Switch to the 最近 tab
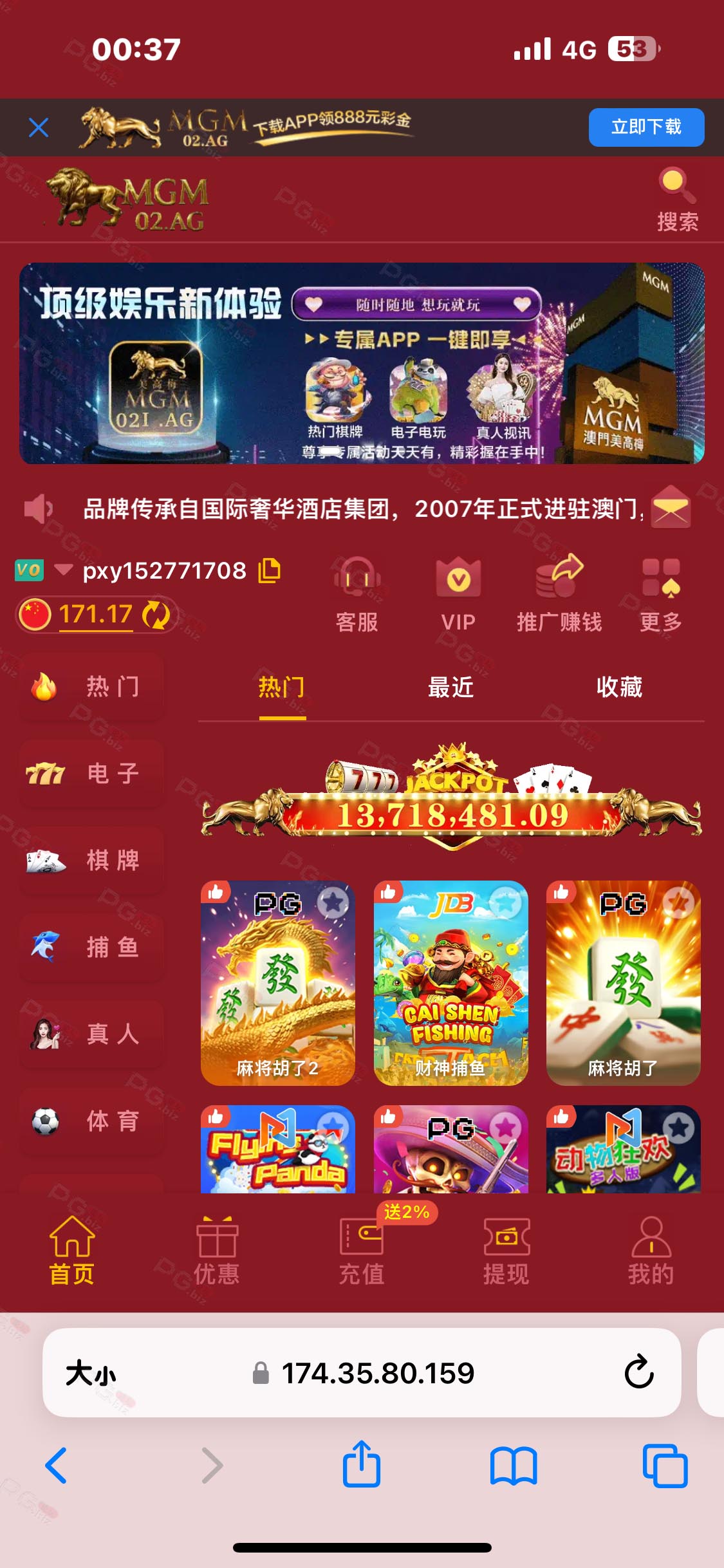 [450, 687]
